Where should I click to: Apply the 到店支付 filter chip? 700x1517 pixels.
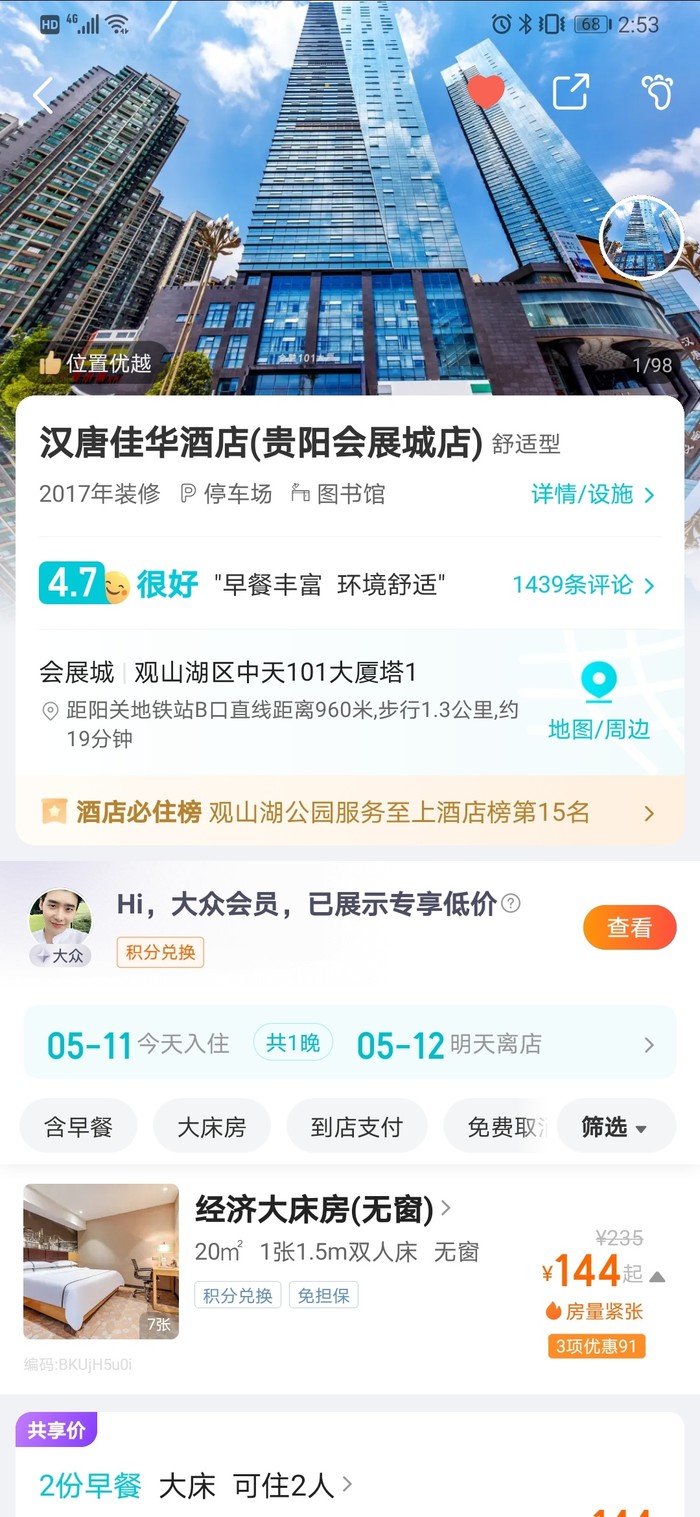pyautogui.click(x=356, y=1127)
